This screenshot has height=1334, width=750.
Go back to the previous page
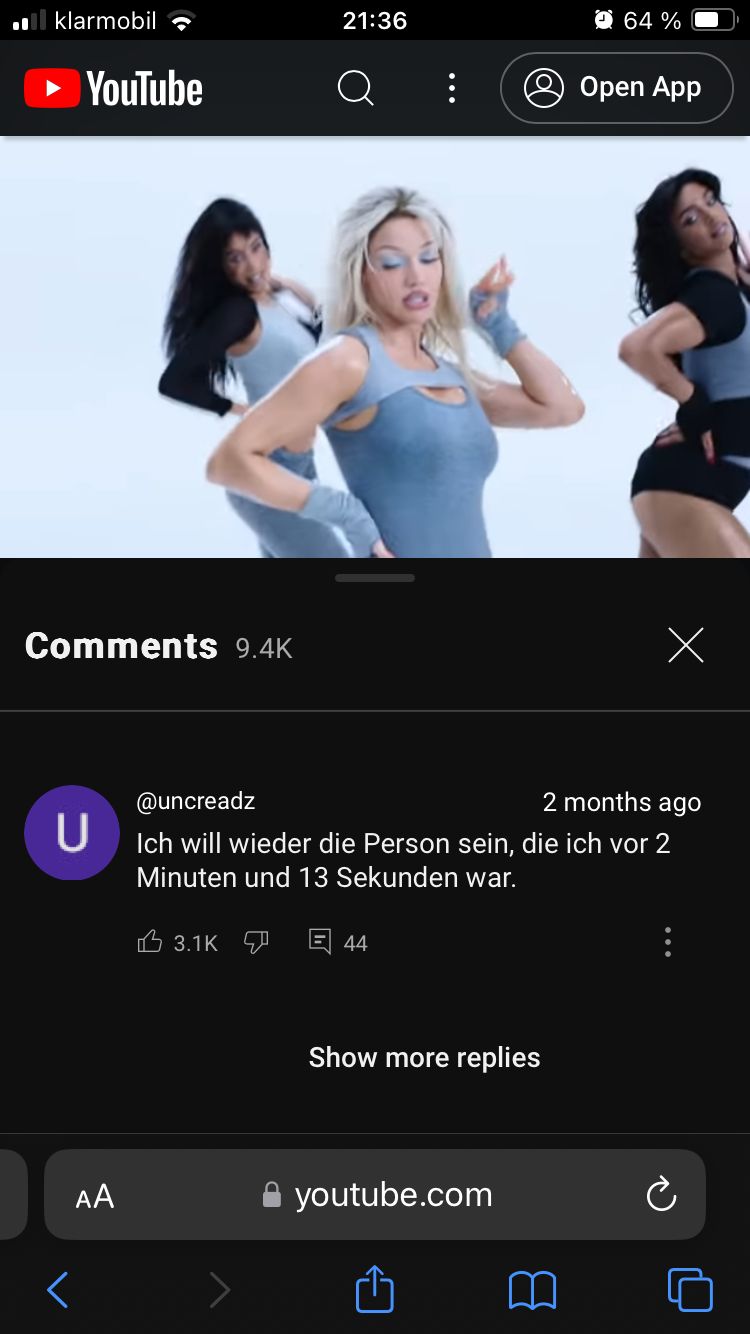click(x=58, y=1290)
